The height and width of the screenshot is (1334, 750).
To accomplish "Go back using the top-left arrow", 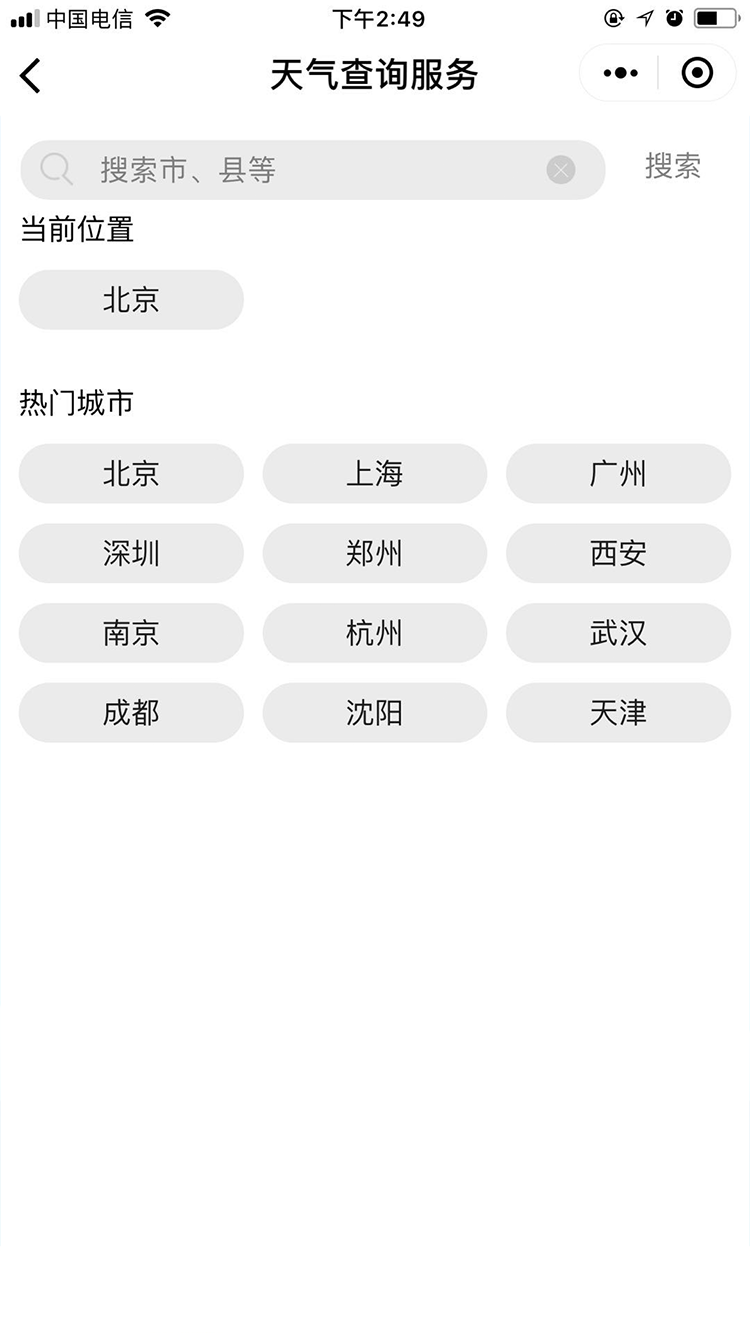I will tap(31, 75).
